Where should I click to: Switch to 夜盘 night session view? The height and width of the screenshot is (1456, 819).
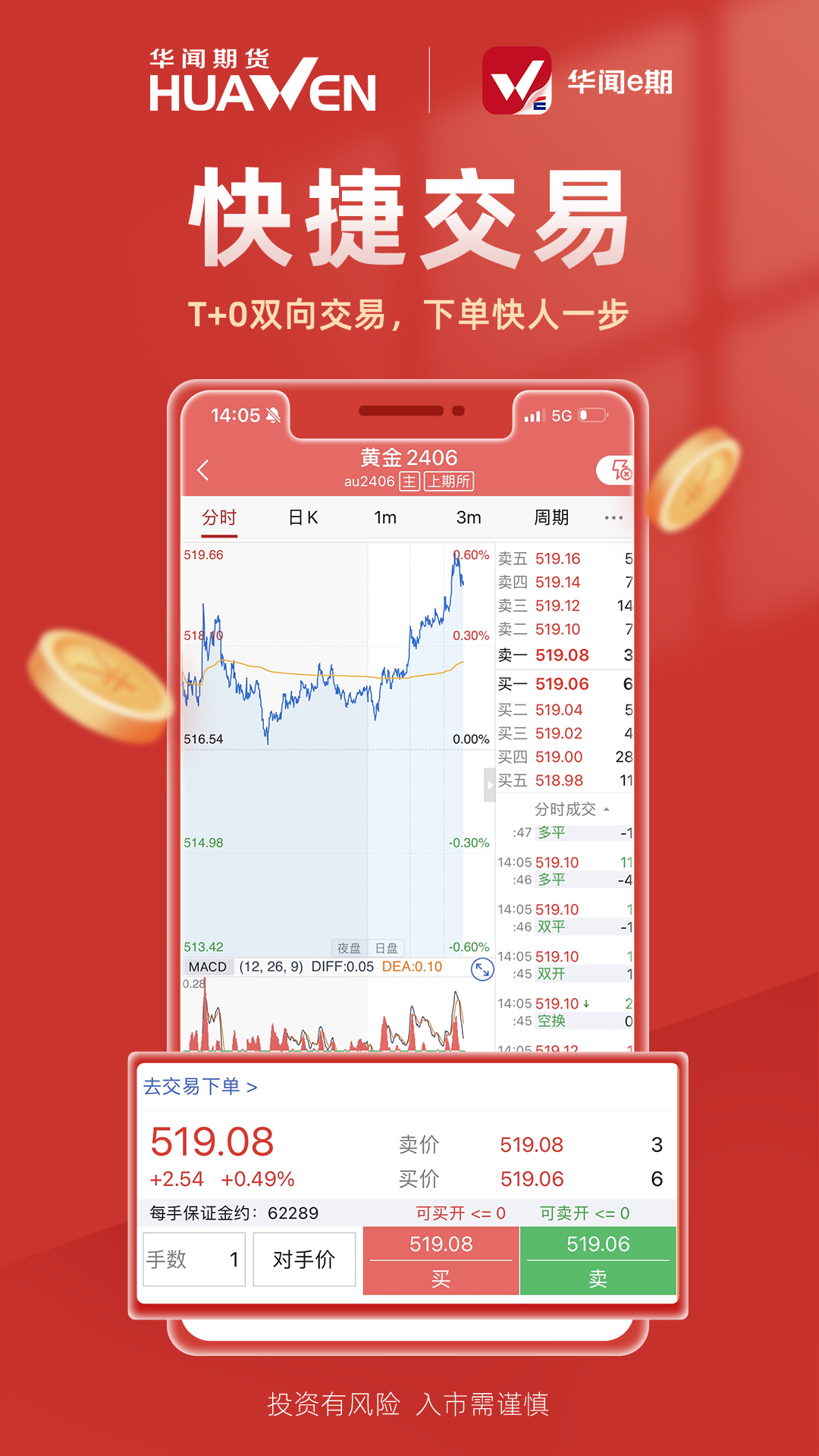(x=349, y=948)
